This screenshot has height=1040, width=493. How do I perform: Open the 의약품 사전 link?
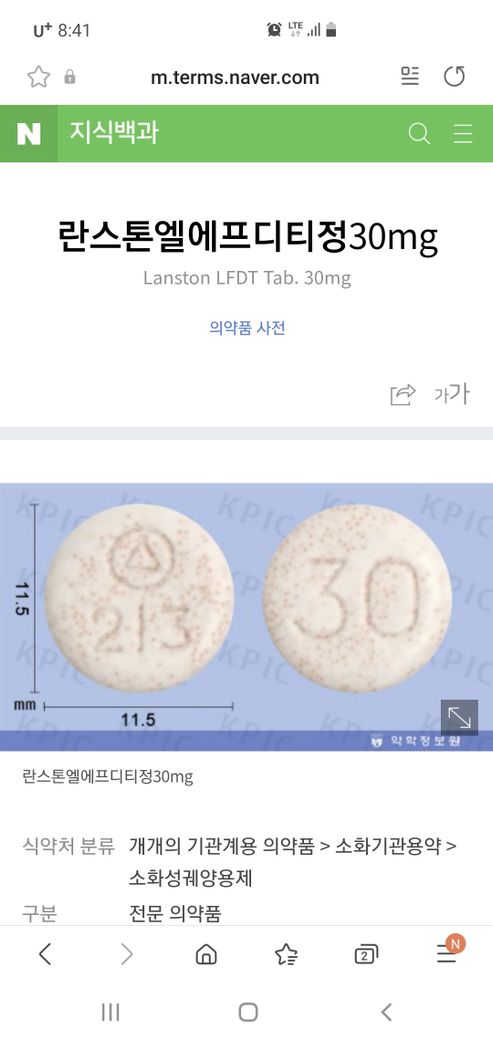pyautogui.click(x=247, y=328)
